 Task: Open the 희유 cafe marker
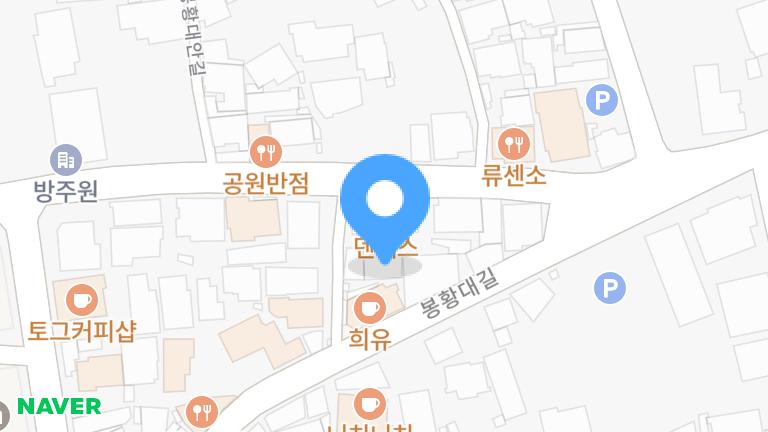(x=370, y=306)
